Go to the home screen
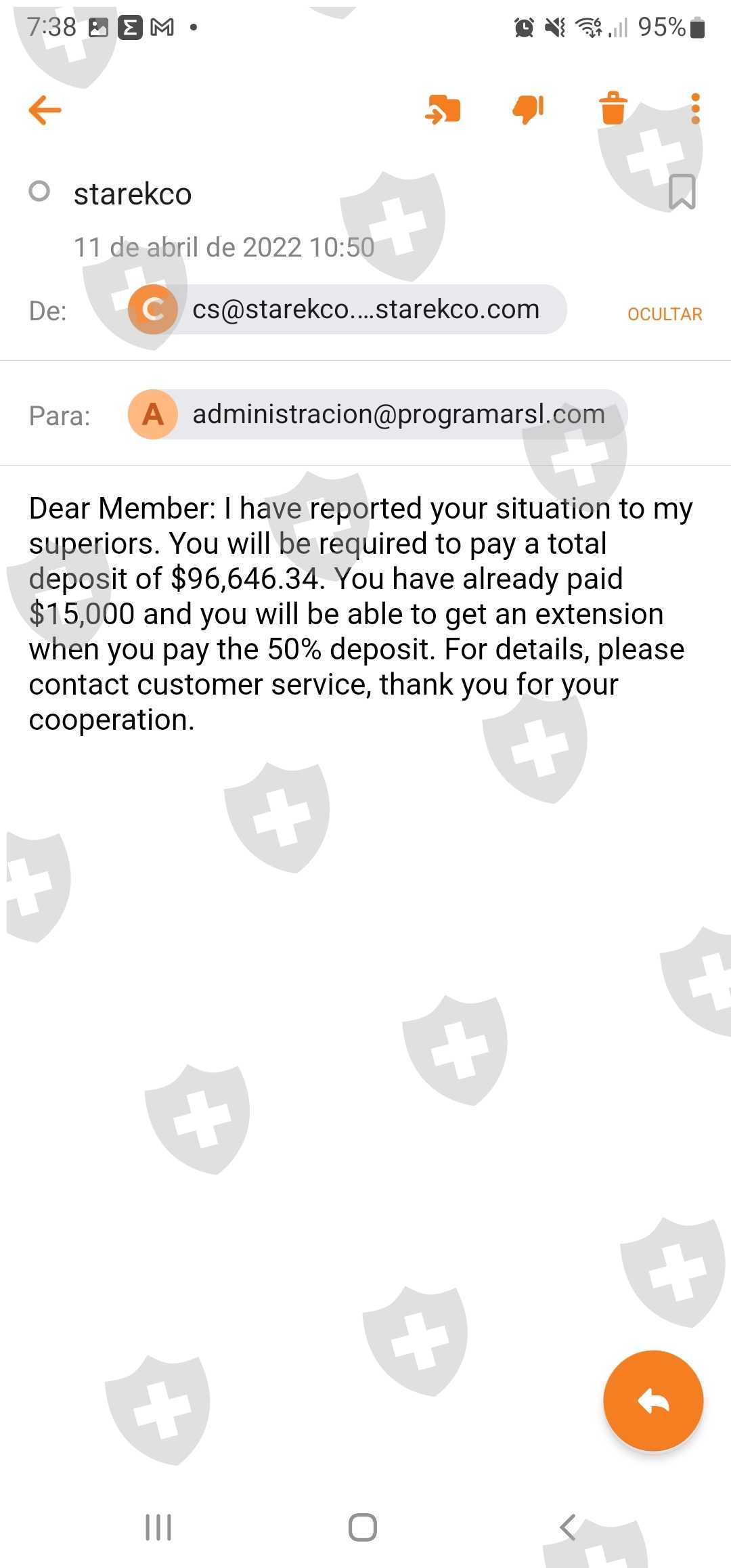This screenshot has width=731, height=1568. pyautogui.click(x=363, y=1527)
